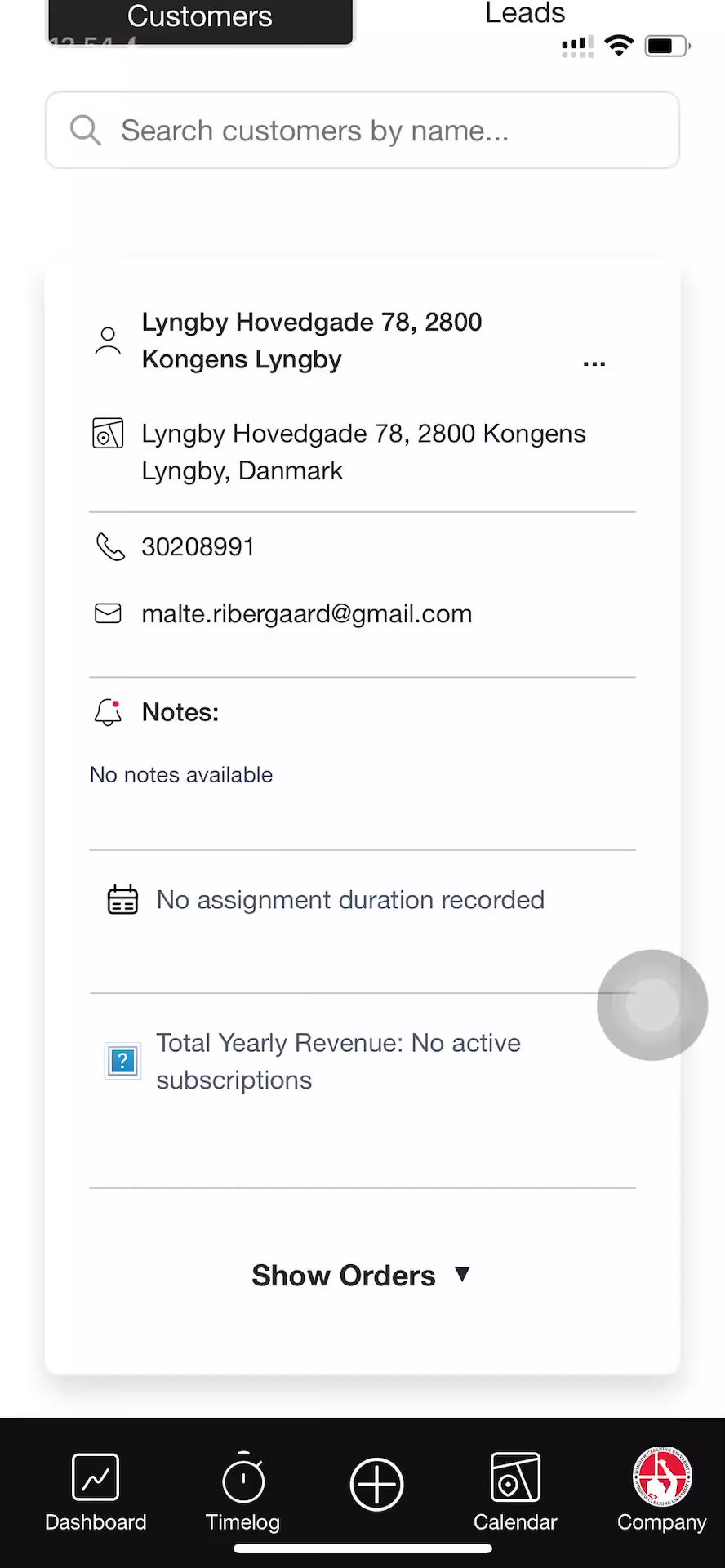
Task: Open the three-dot menu on the customer card
Action: click(x=594, y=363)
